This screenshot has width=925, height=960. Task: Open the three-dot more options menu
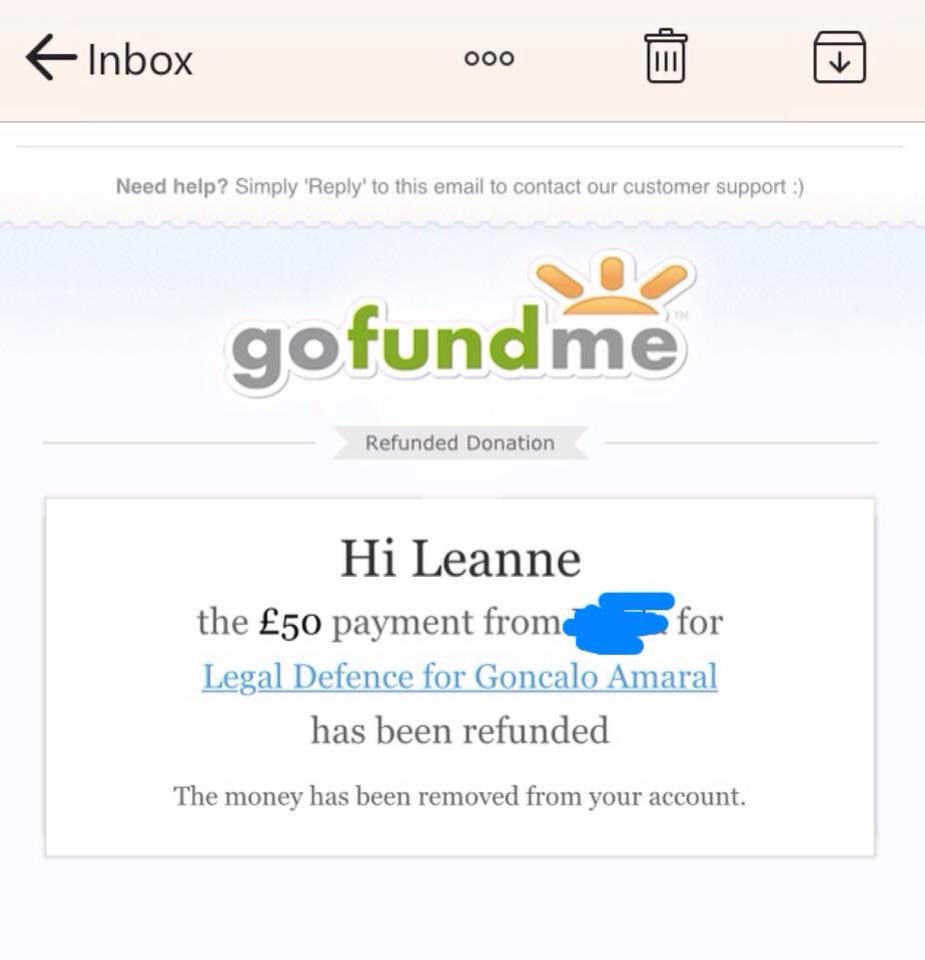(489, 58)
